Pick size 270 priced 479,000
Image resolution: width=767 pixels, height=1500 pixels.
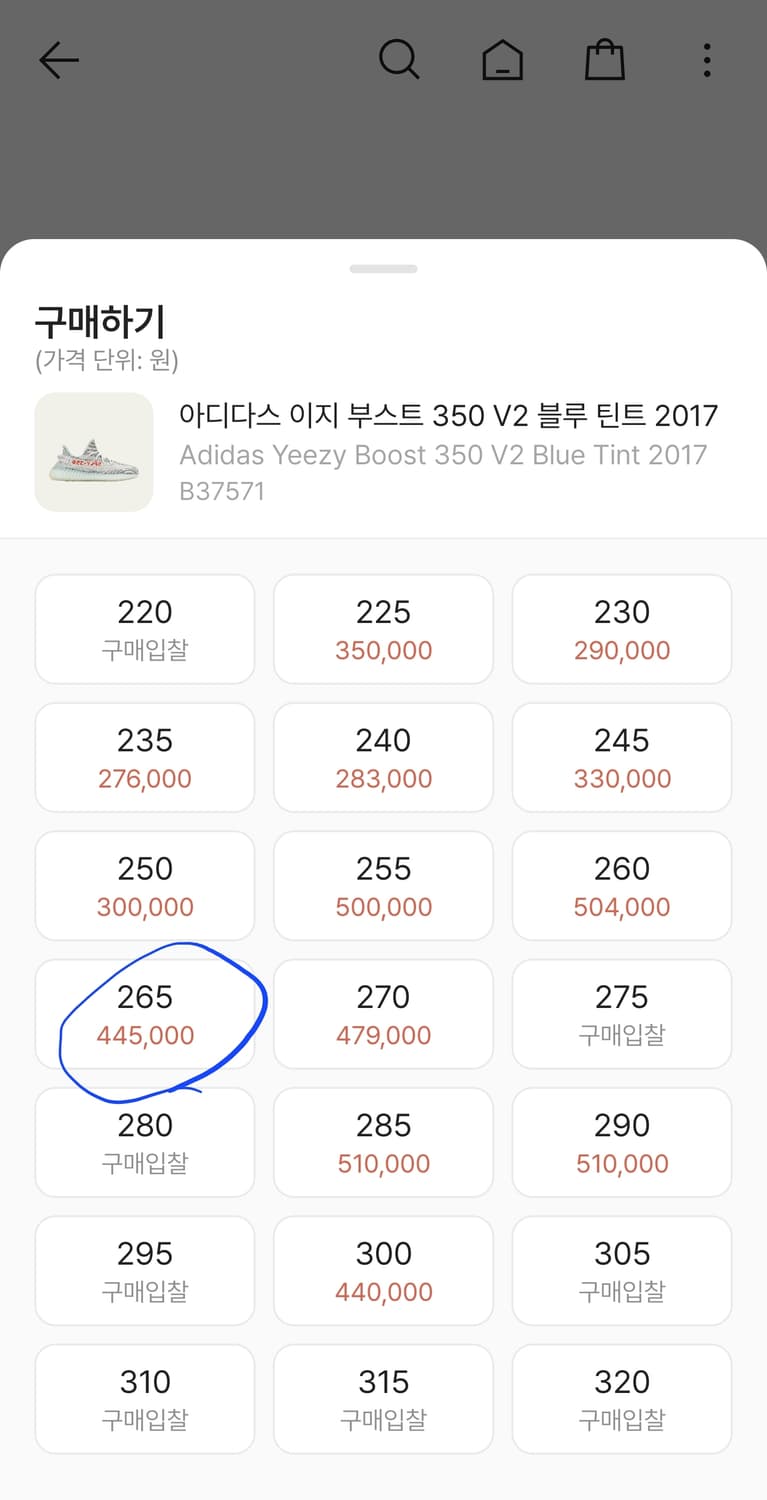(383, 1013)
